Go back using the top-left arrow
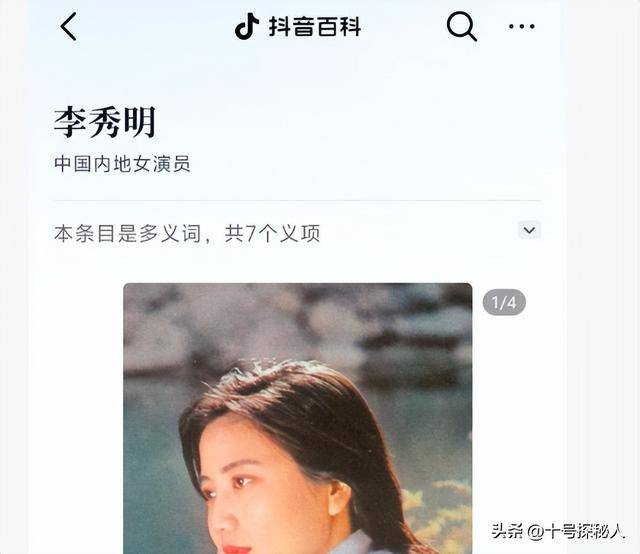Screen dimensions: 640x554 coord(68,27)
